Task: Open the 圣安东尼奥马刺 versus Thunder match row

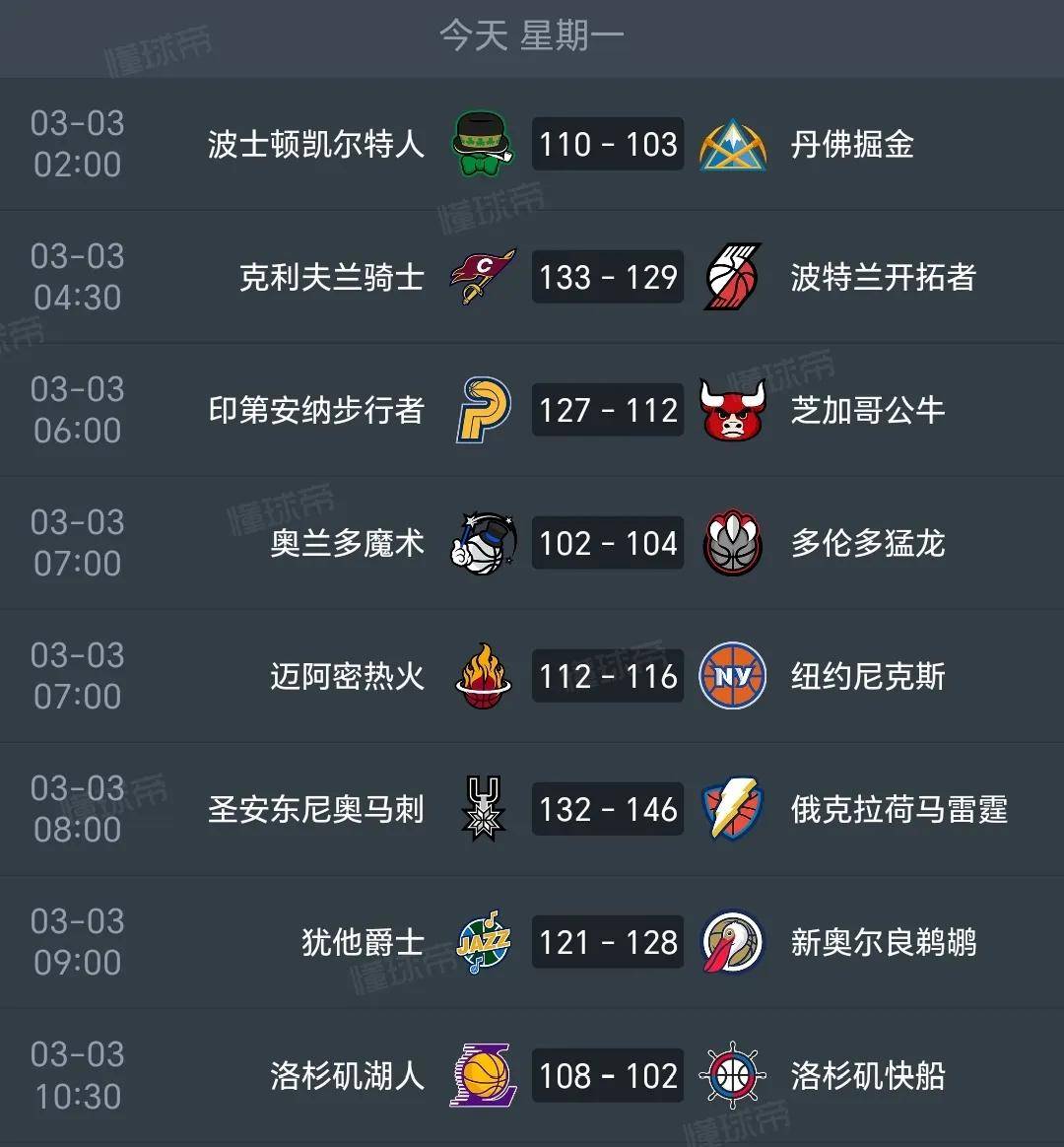Action: coord(532,809)
